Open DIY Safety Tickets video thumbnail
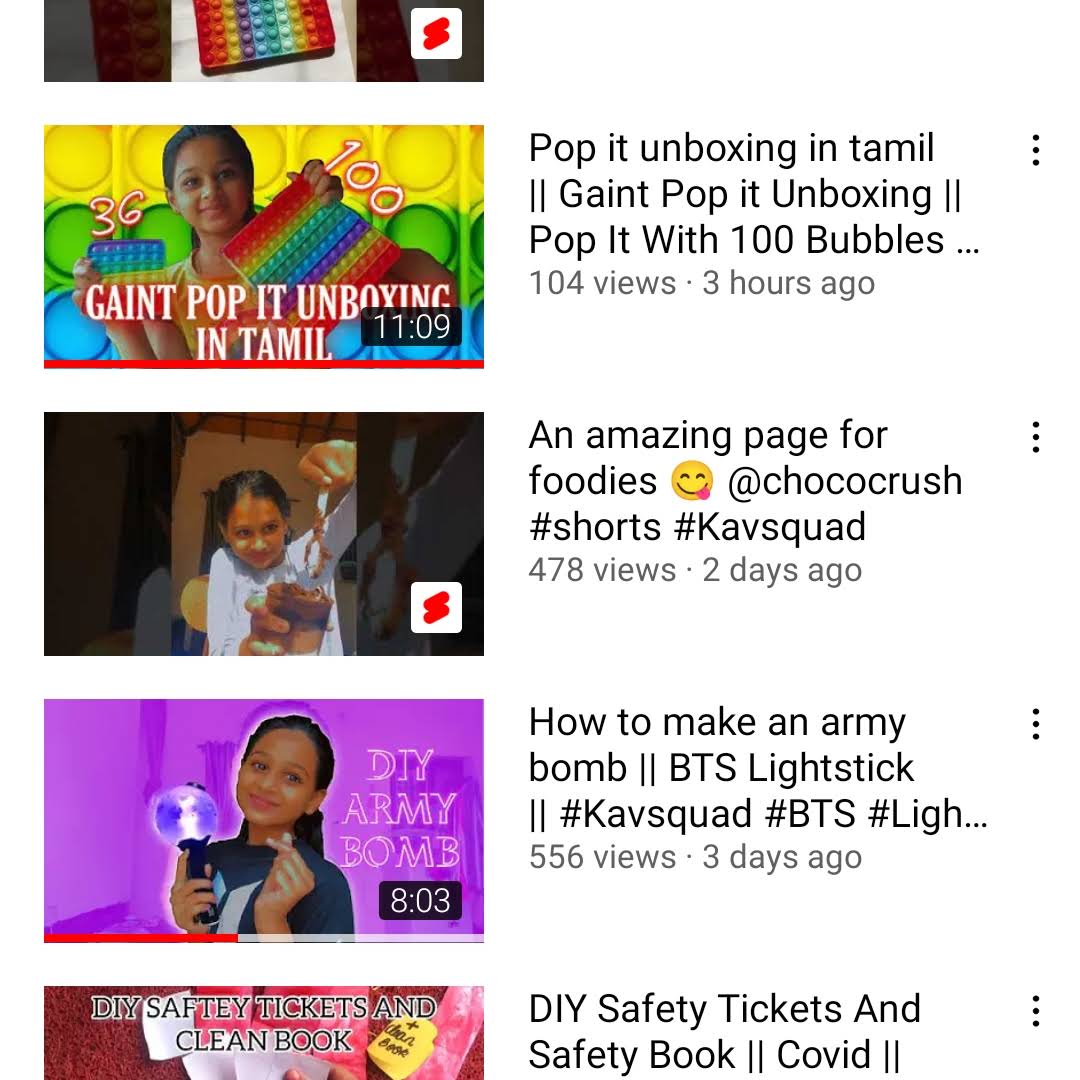The height and width of the screenshot is (1080, 1080). [263, 1032]
